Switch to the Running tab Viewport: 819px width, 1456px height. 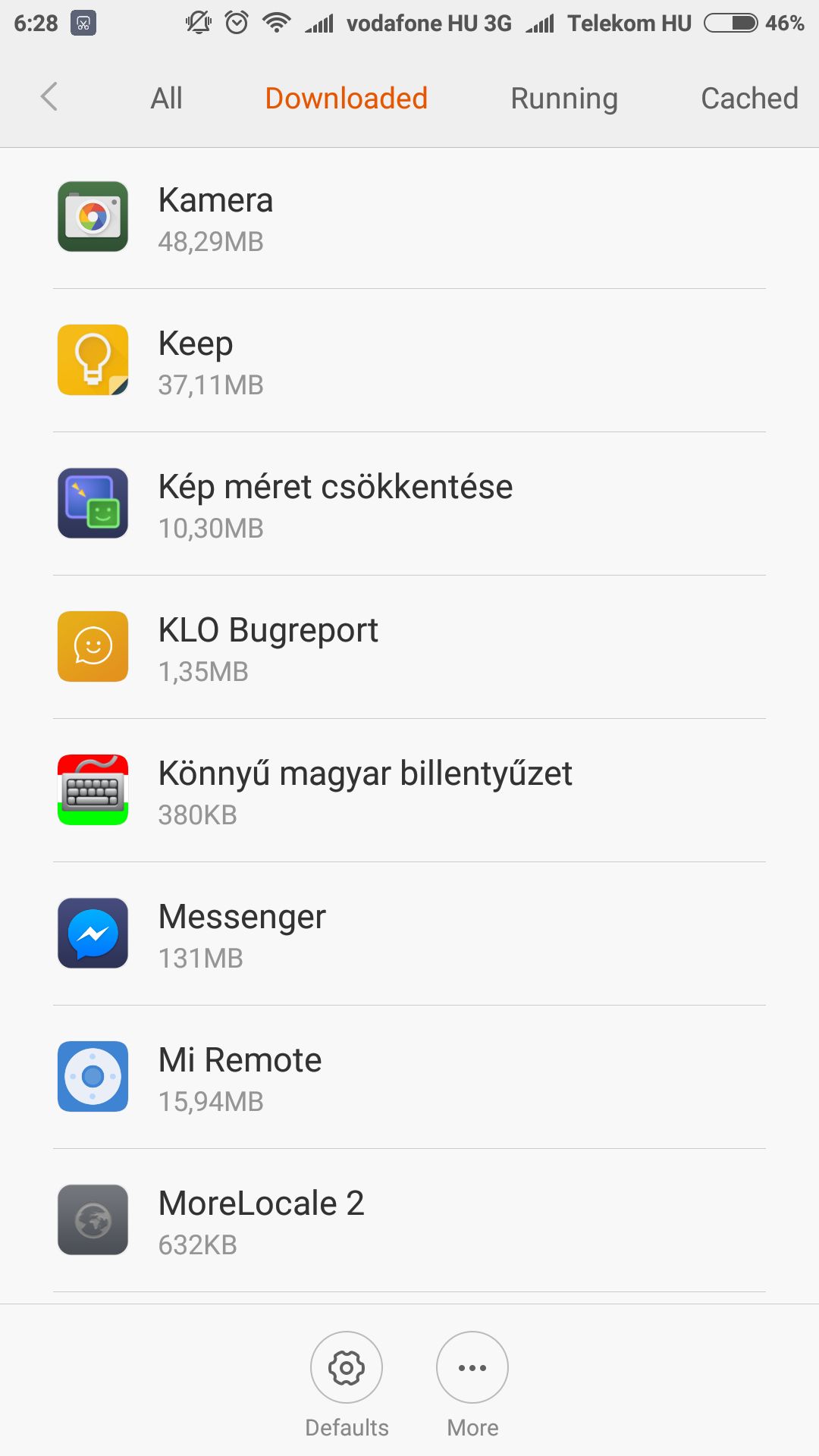(564, 99)
